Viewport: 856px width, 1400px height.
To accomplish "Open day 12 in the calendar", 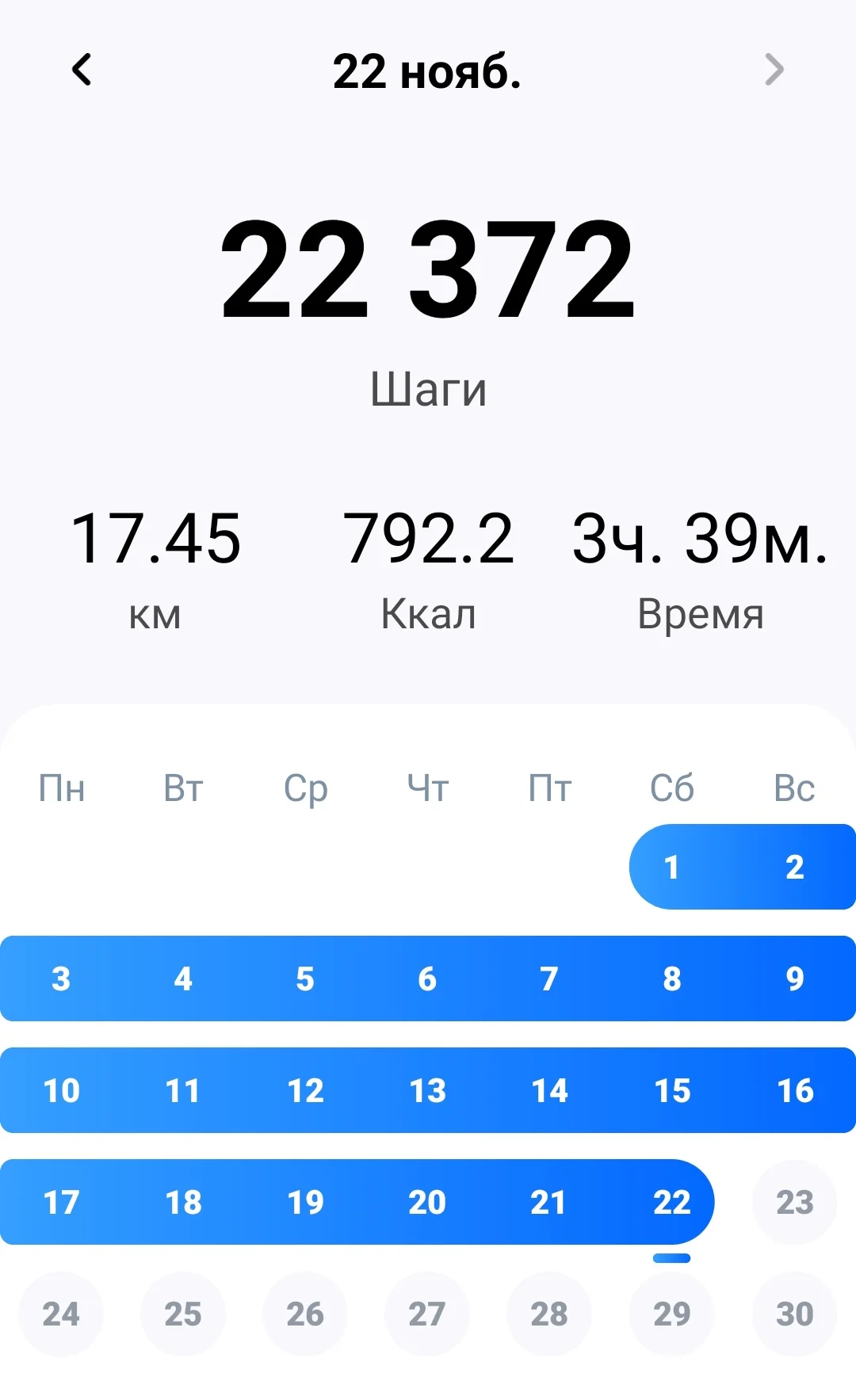I will (305, 1090).
